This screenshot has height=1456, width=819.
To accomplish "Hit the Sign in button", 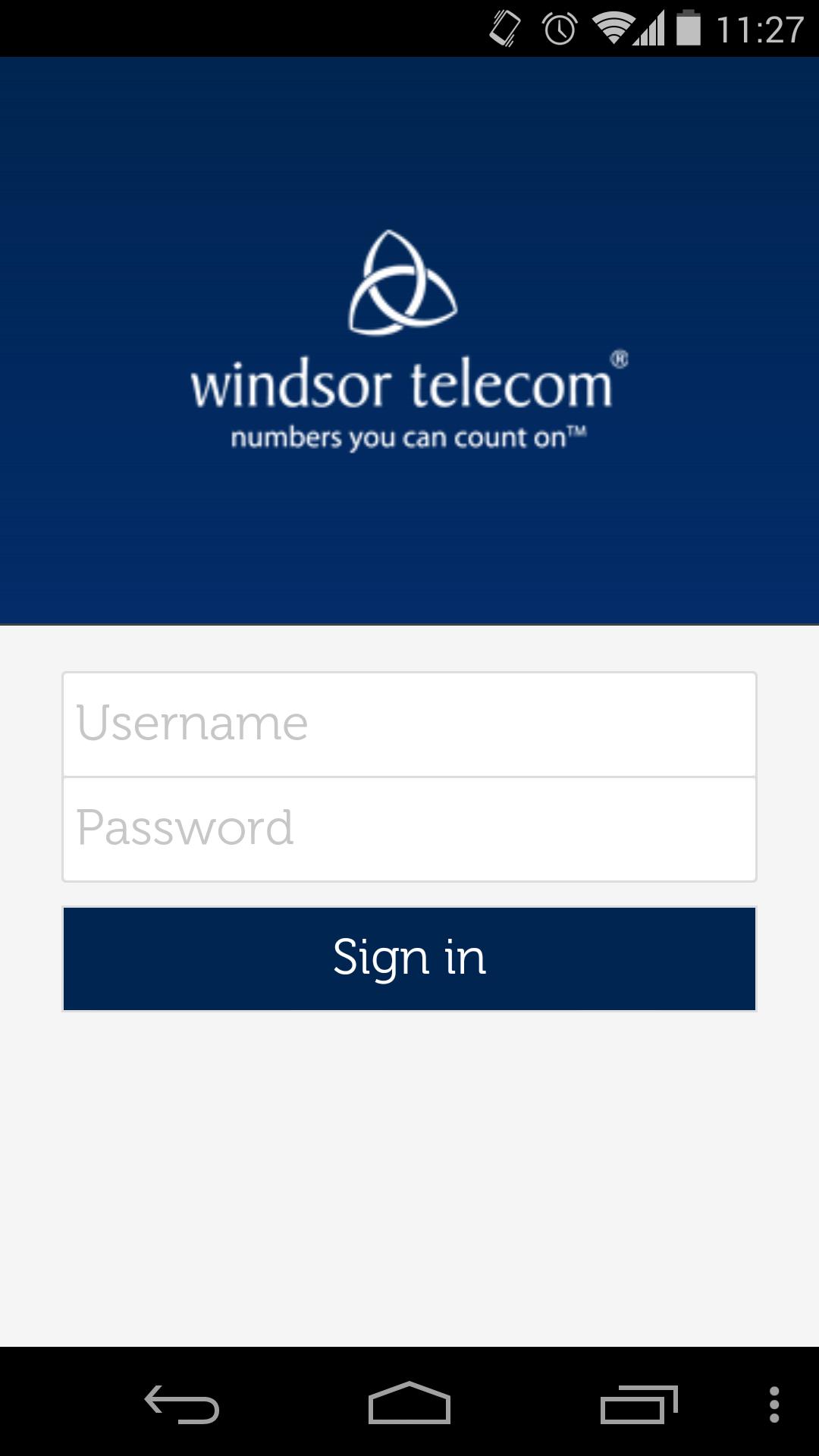I will 409,959.
